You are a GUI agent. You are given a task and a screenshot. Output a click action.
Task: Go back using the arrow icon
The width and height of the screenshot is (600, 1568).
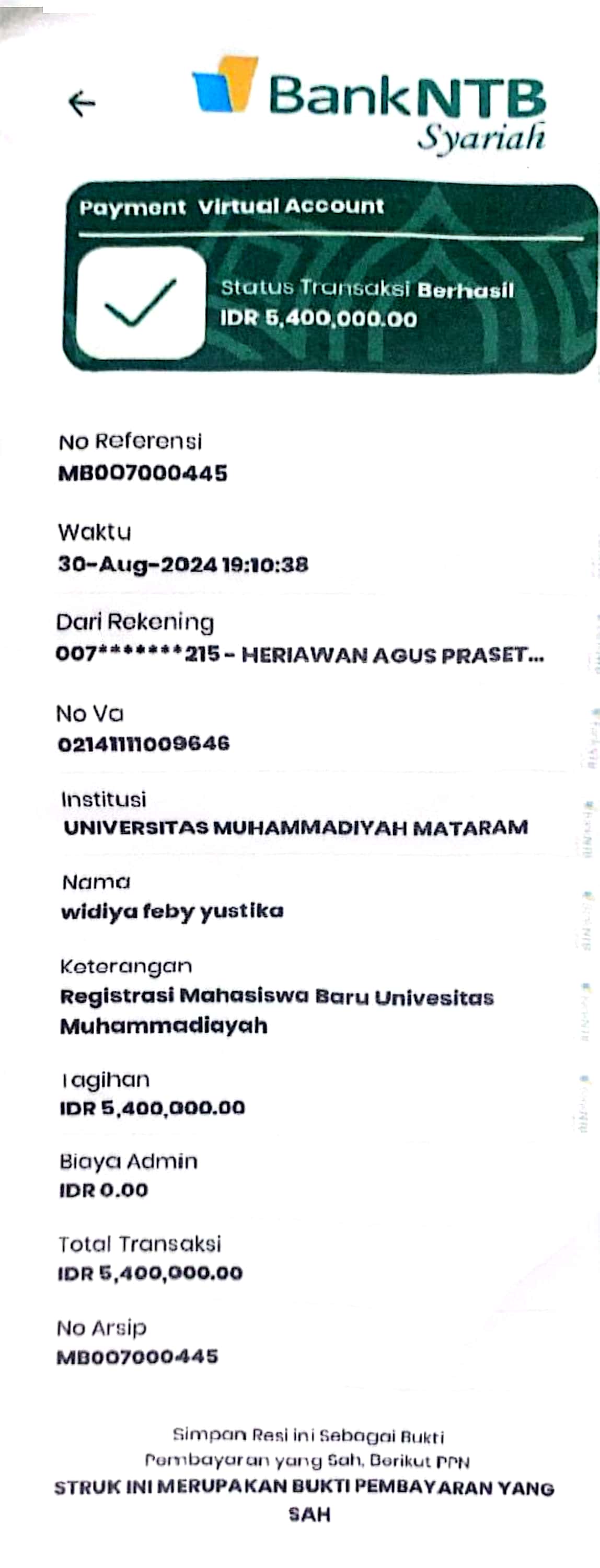[82, 103]
